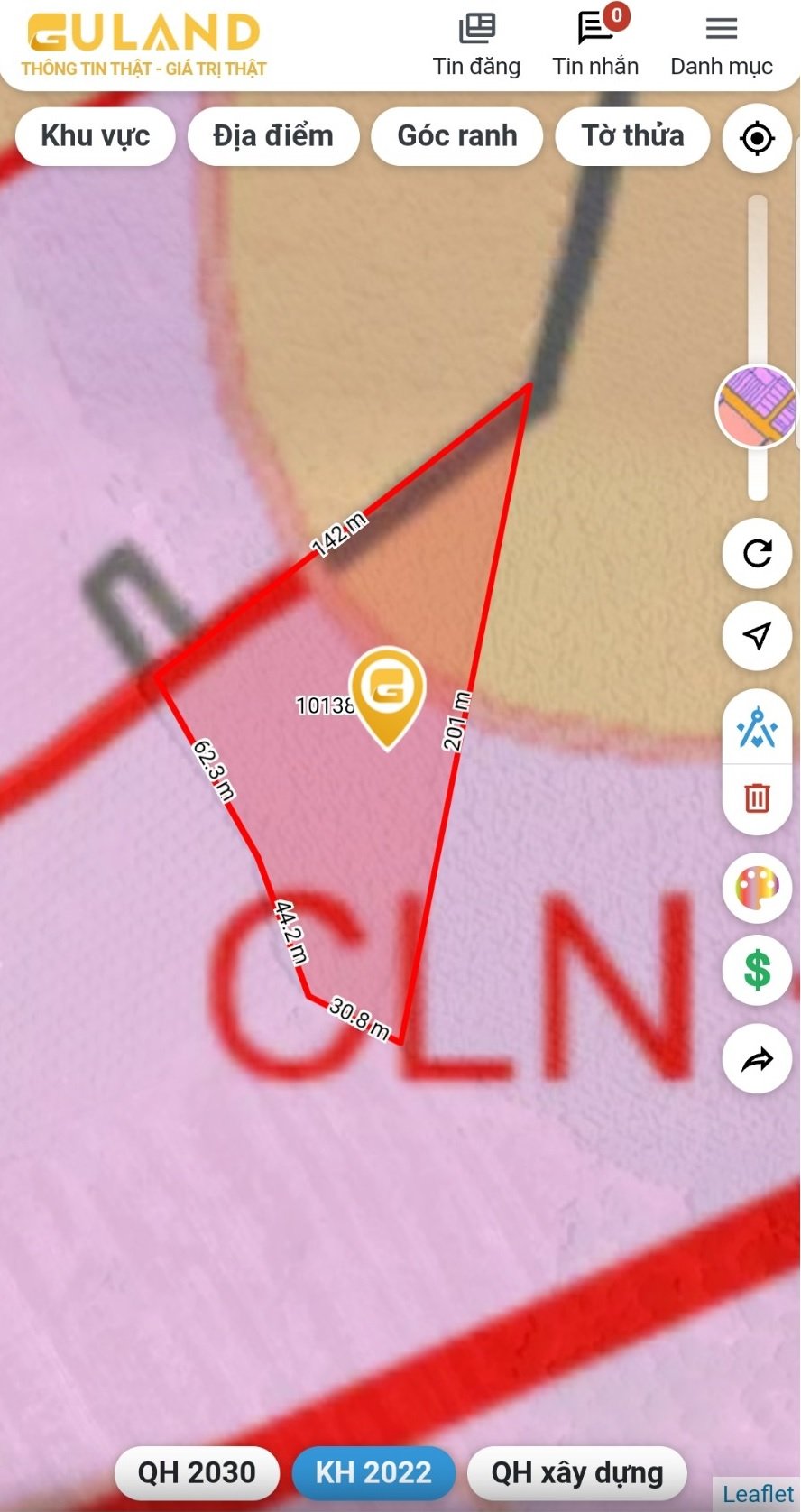Refresh the map with reload icon
Viewport: 801px width, 1512px height.
(757, 553)
